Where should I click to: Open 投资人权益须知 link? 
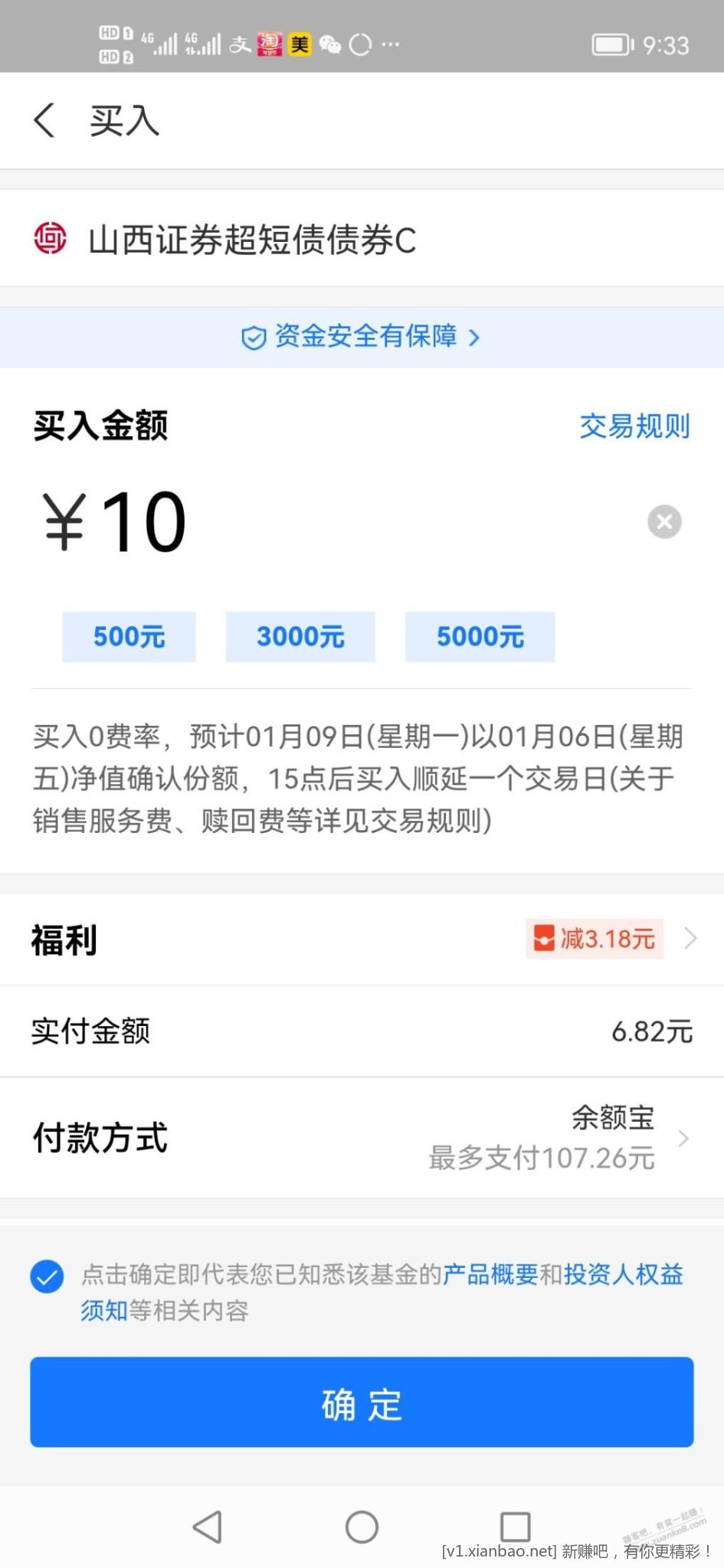(622, 1275)
